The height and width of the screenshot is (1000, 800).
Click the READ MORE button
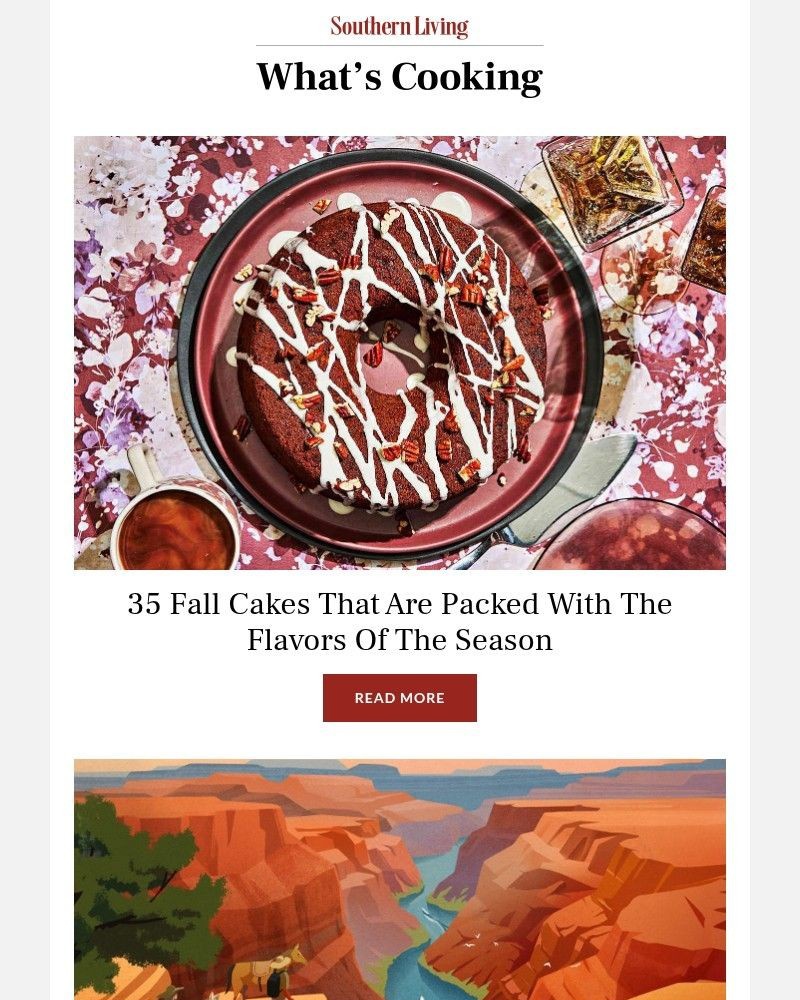click(x=400, y=697)
